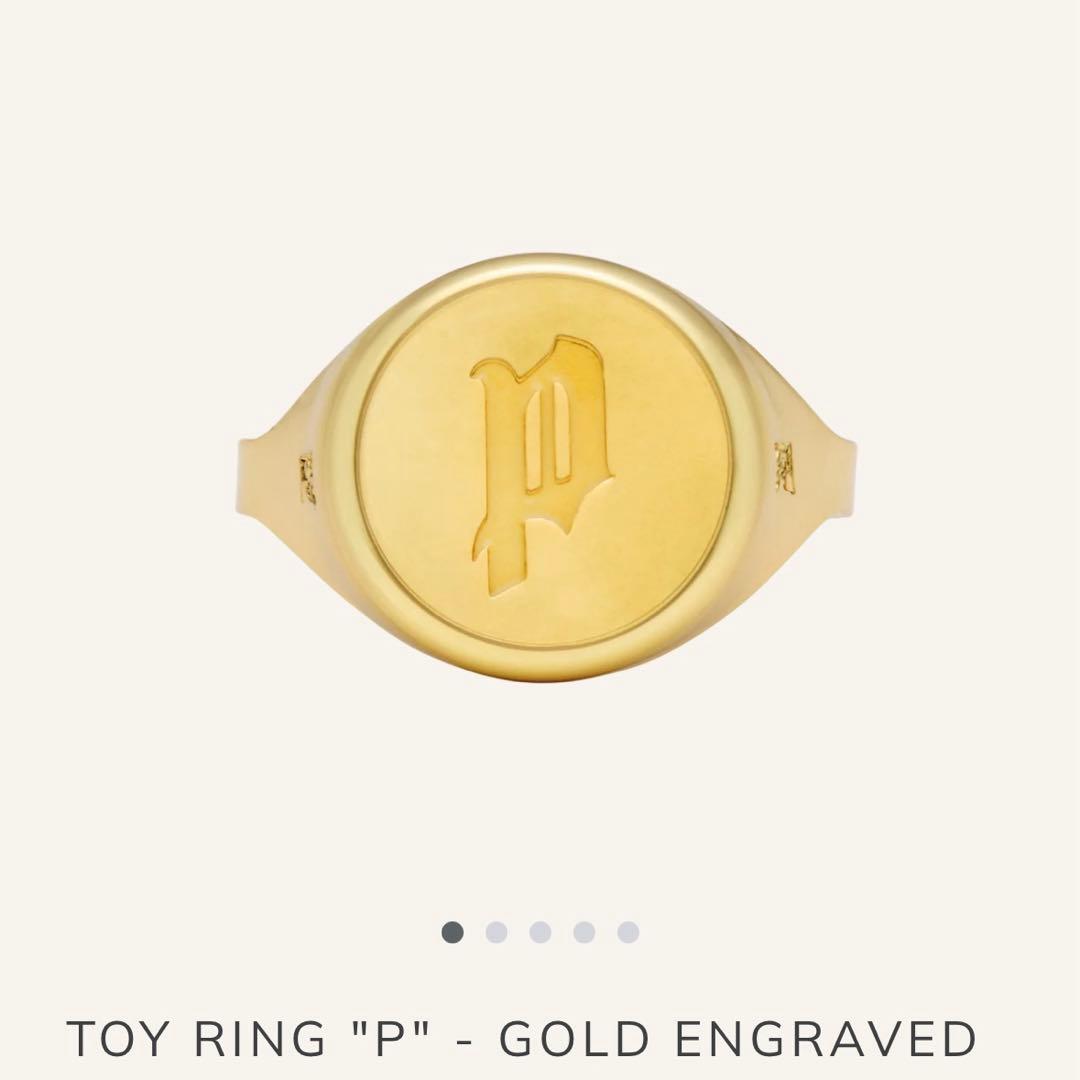Select the third carousel dot

point(540,933)
